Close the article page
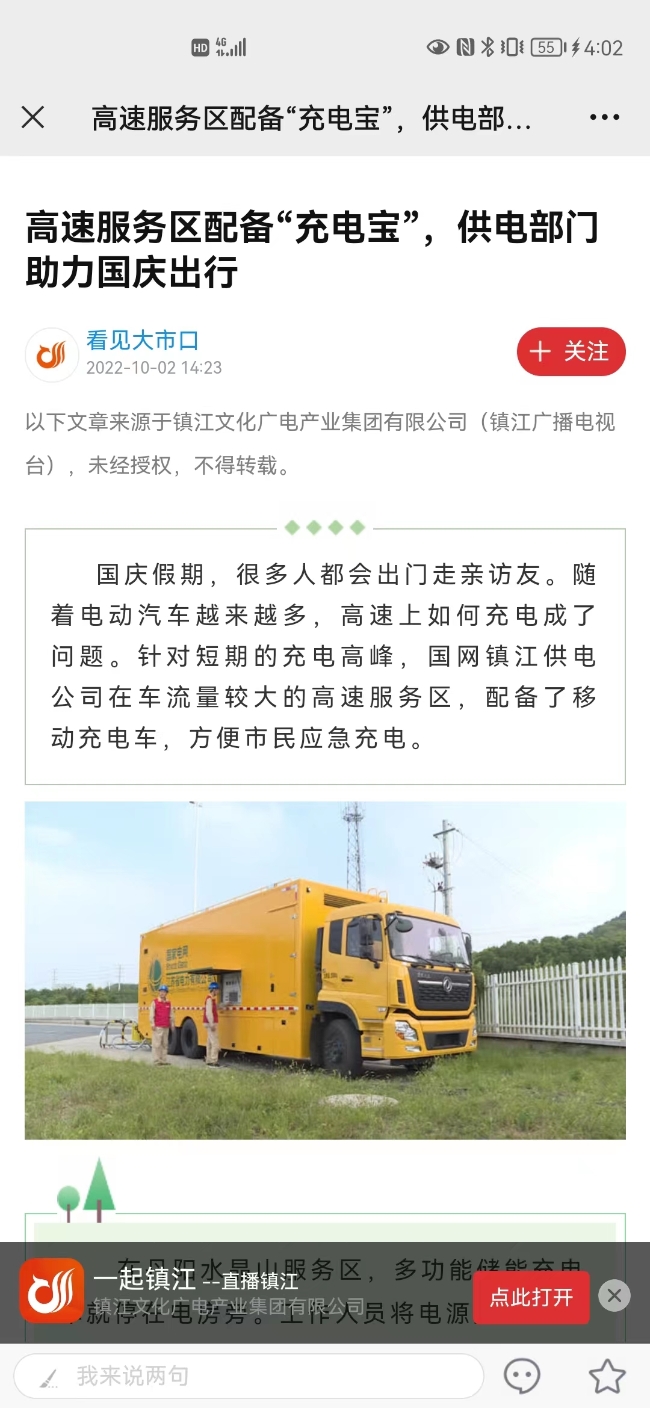The width and height of the screenshot is (650, 1408). [33, 118]
